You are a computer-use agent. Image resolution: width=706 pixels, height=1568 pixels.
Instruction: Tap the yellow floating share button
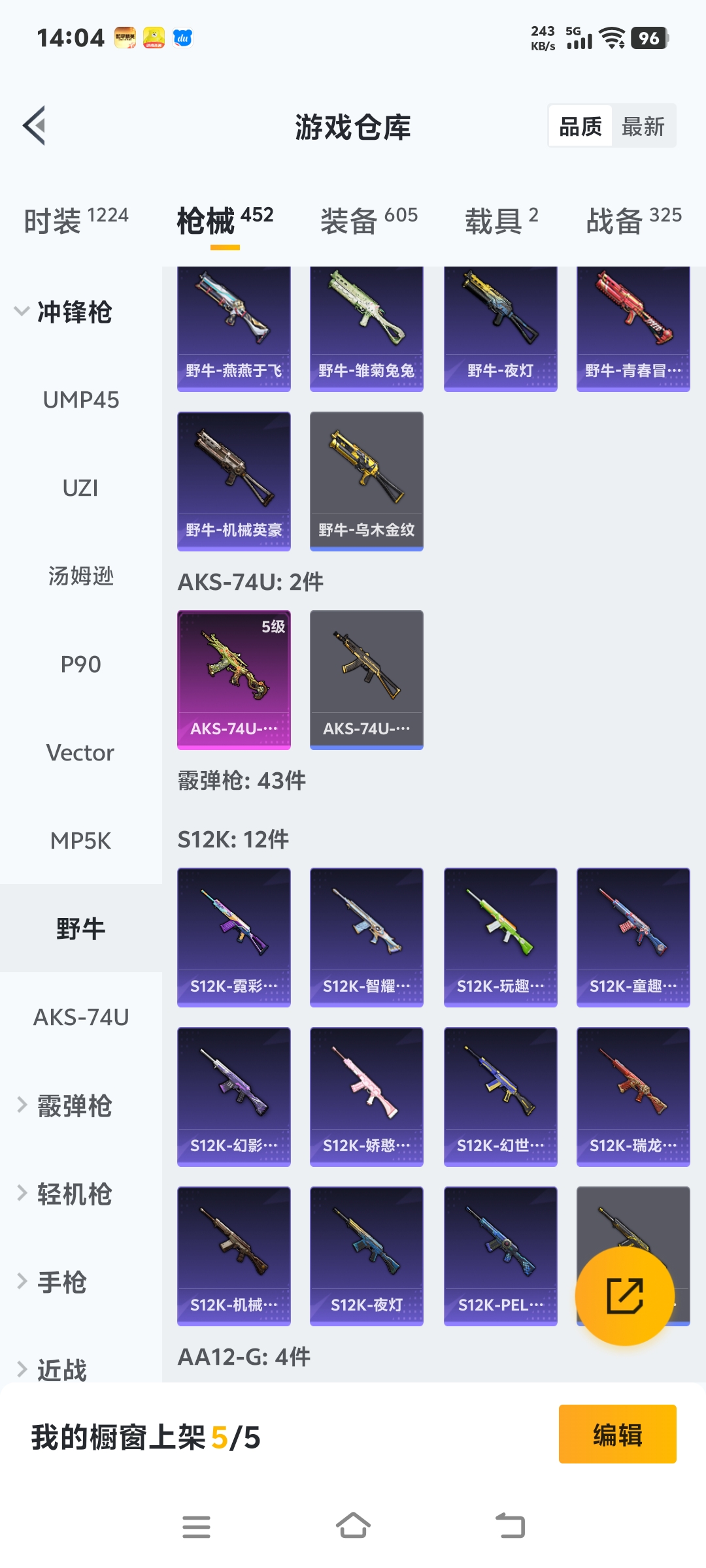click(625, 1296)
